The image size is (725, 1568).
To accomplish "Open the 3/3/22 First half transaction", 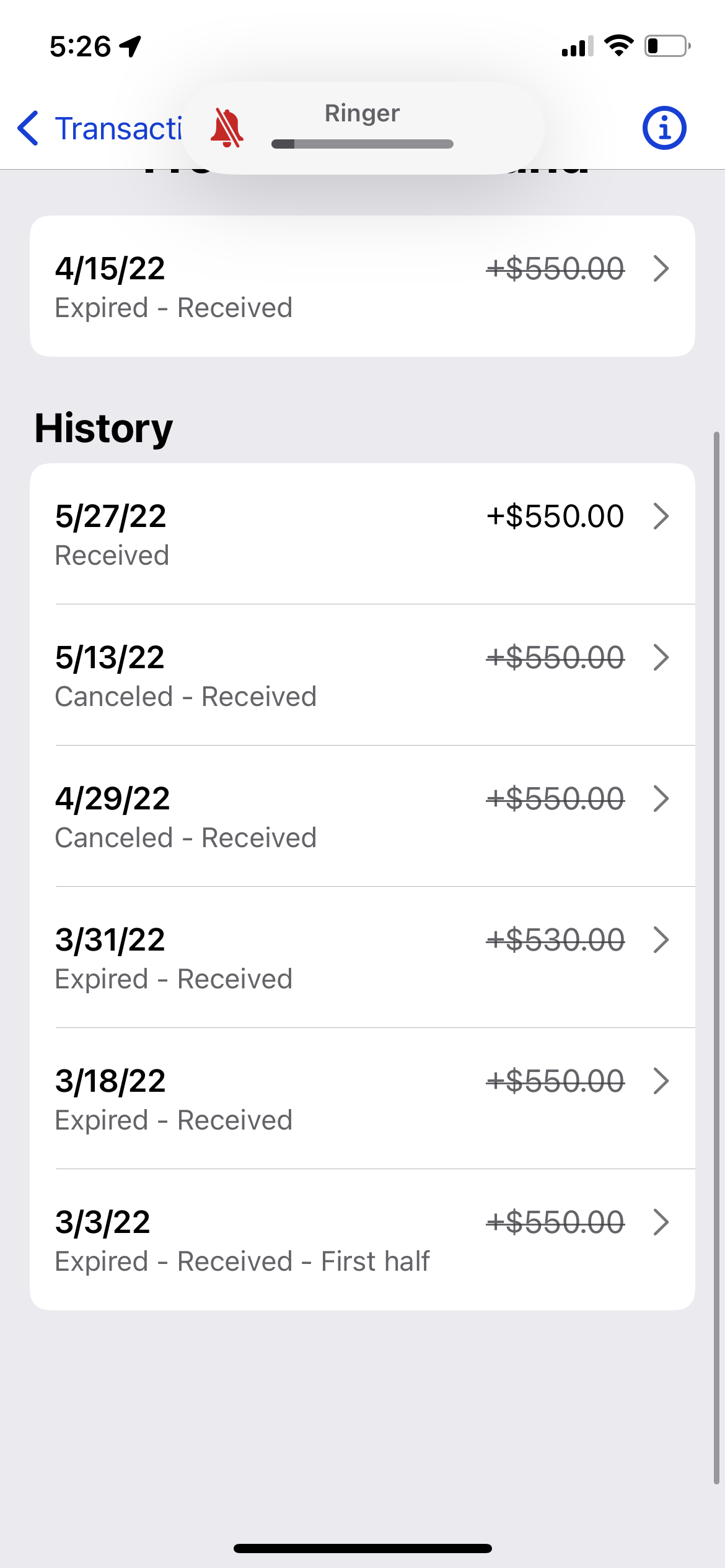I will pyautogui.click(x=362, y=1240).
